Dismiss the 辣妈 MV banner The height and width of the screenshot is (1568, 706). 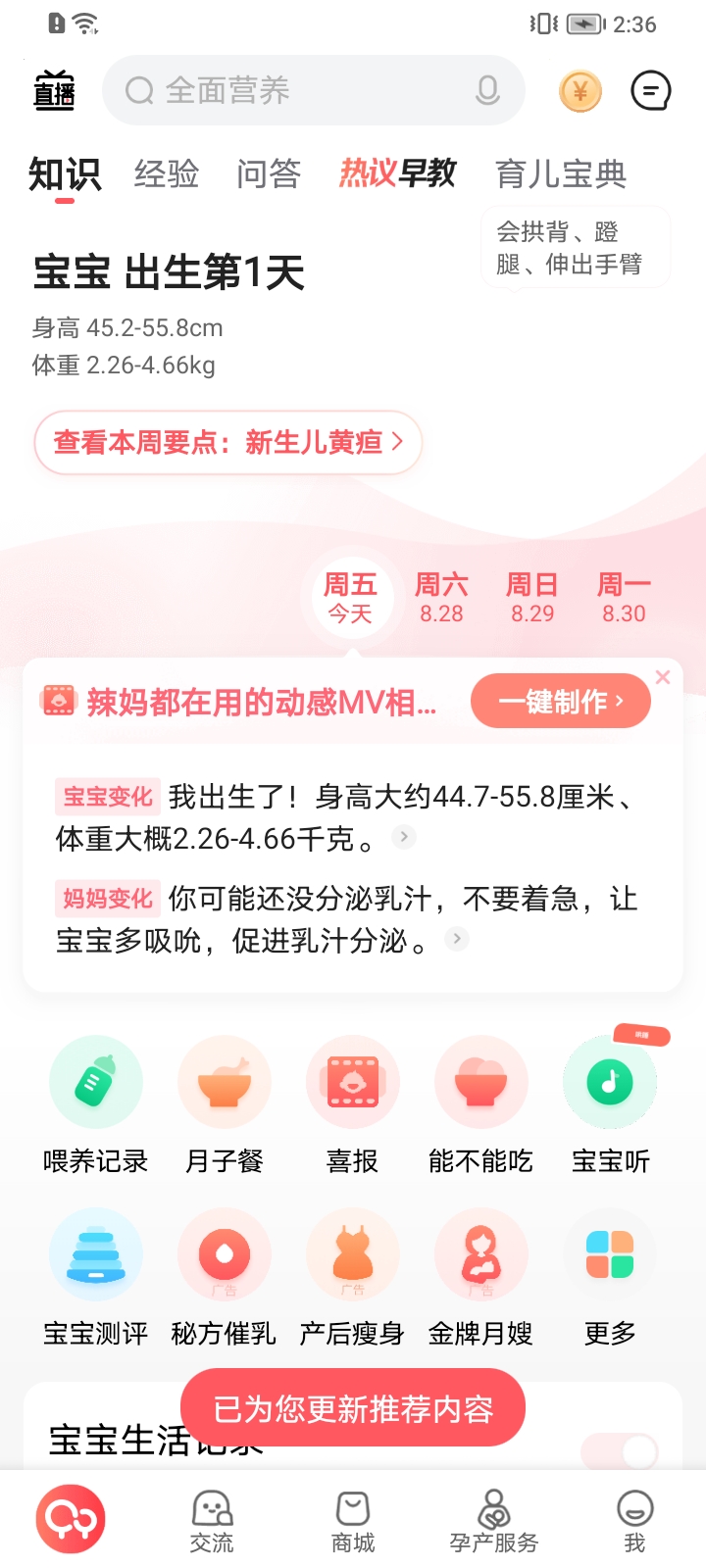pos(663,677)
